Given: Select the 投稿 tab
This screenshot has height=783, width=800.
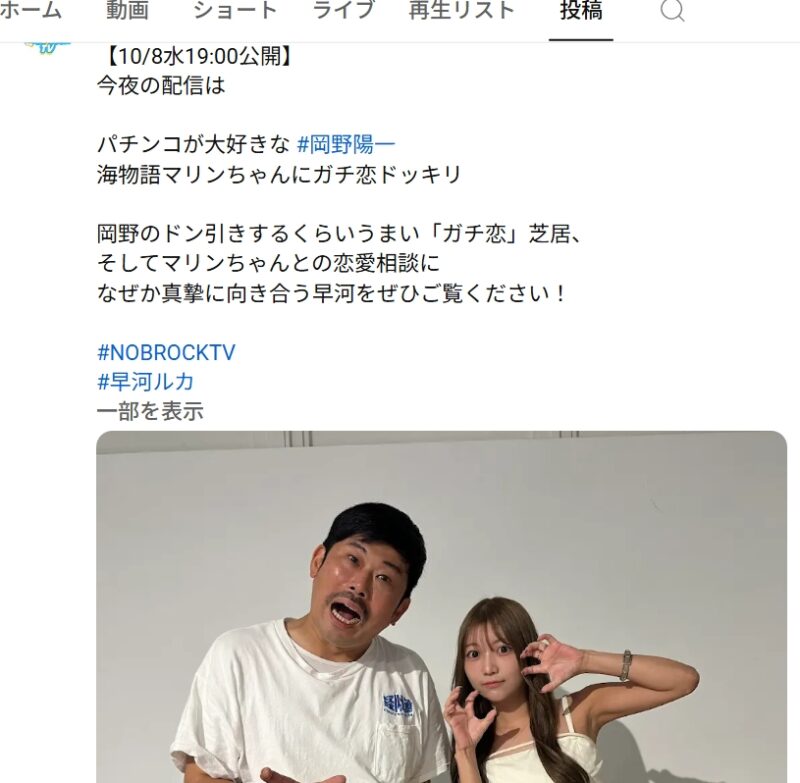Looking at the screenshot, I should 581,12.
